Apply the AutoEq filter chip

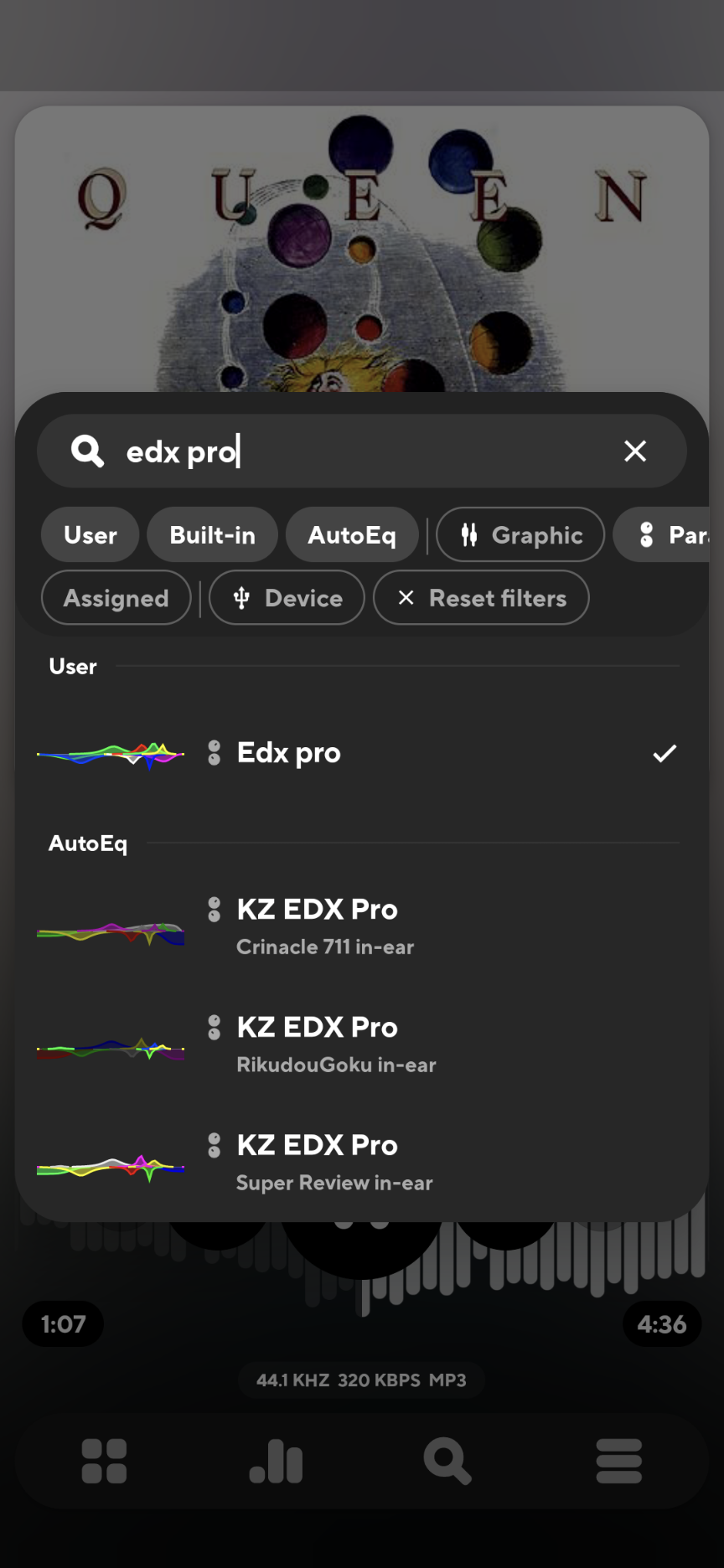tap(352, 534)
